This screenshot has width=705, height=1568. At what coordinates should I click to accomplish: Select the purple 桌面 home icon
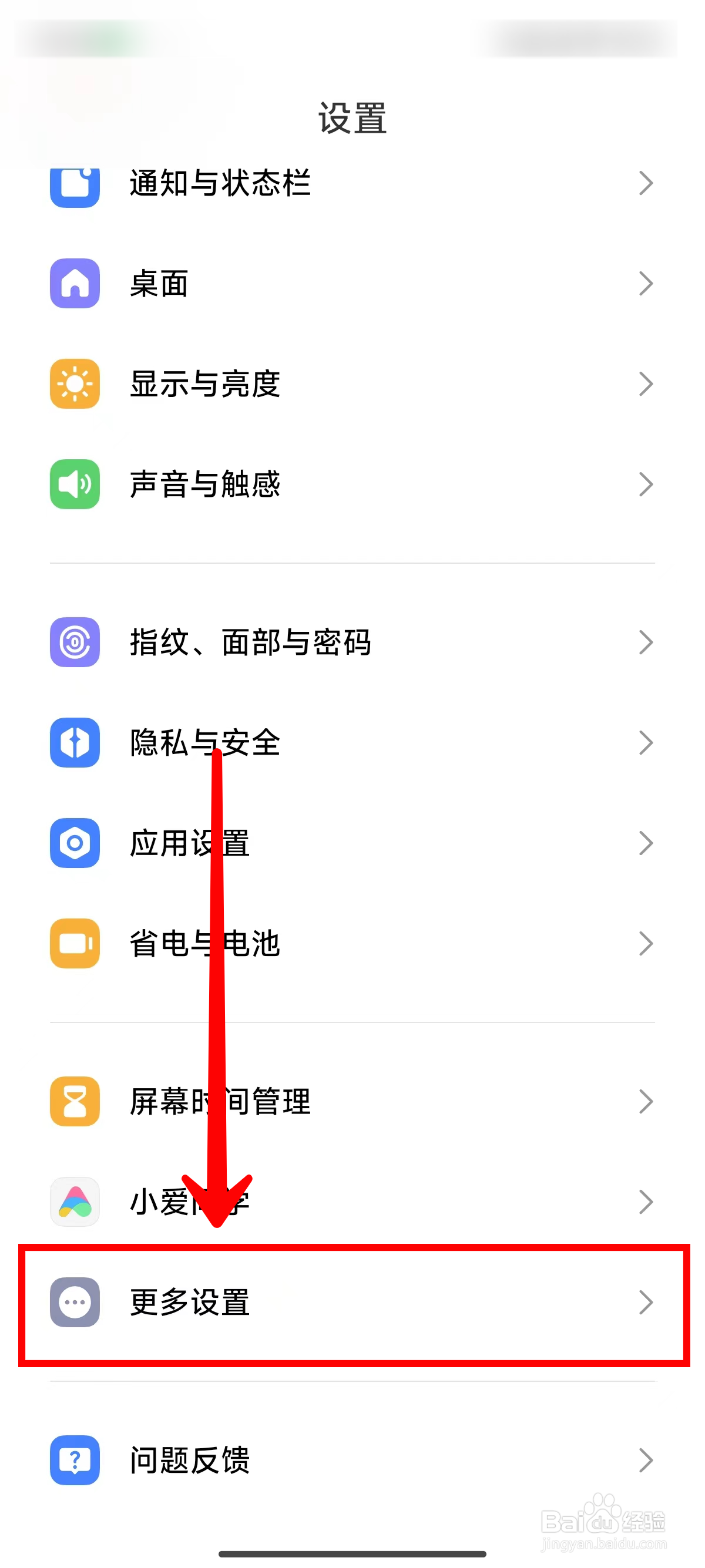point(74,283)
